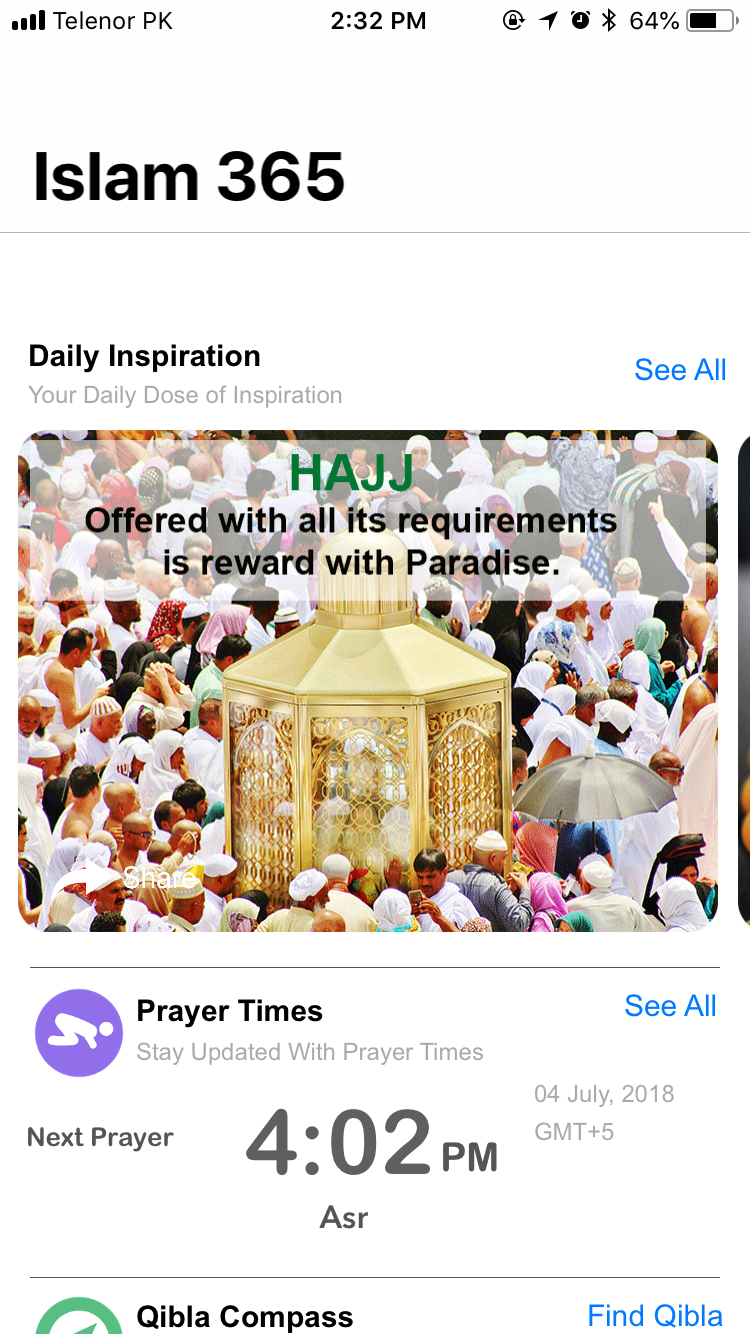Tap the cellular signal bars icon

(x=26, y=18)
